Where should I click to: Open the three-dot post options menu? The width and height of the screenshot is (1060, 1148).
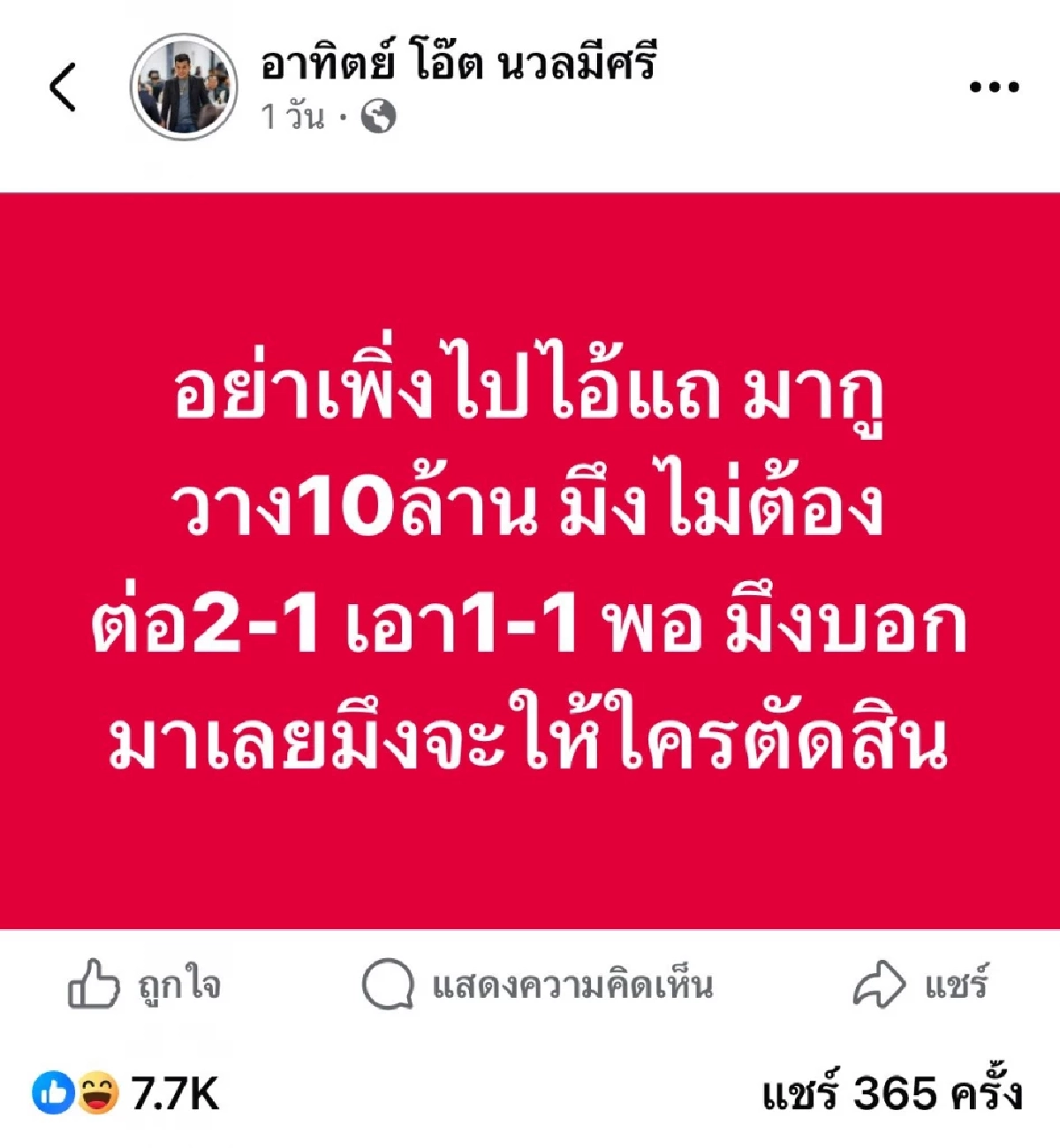point(994,87)
